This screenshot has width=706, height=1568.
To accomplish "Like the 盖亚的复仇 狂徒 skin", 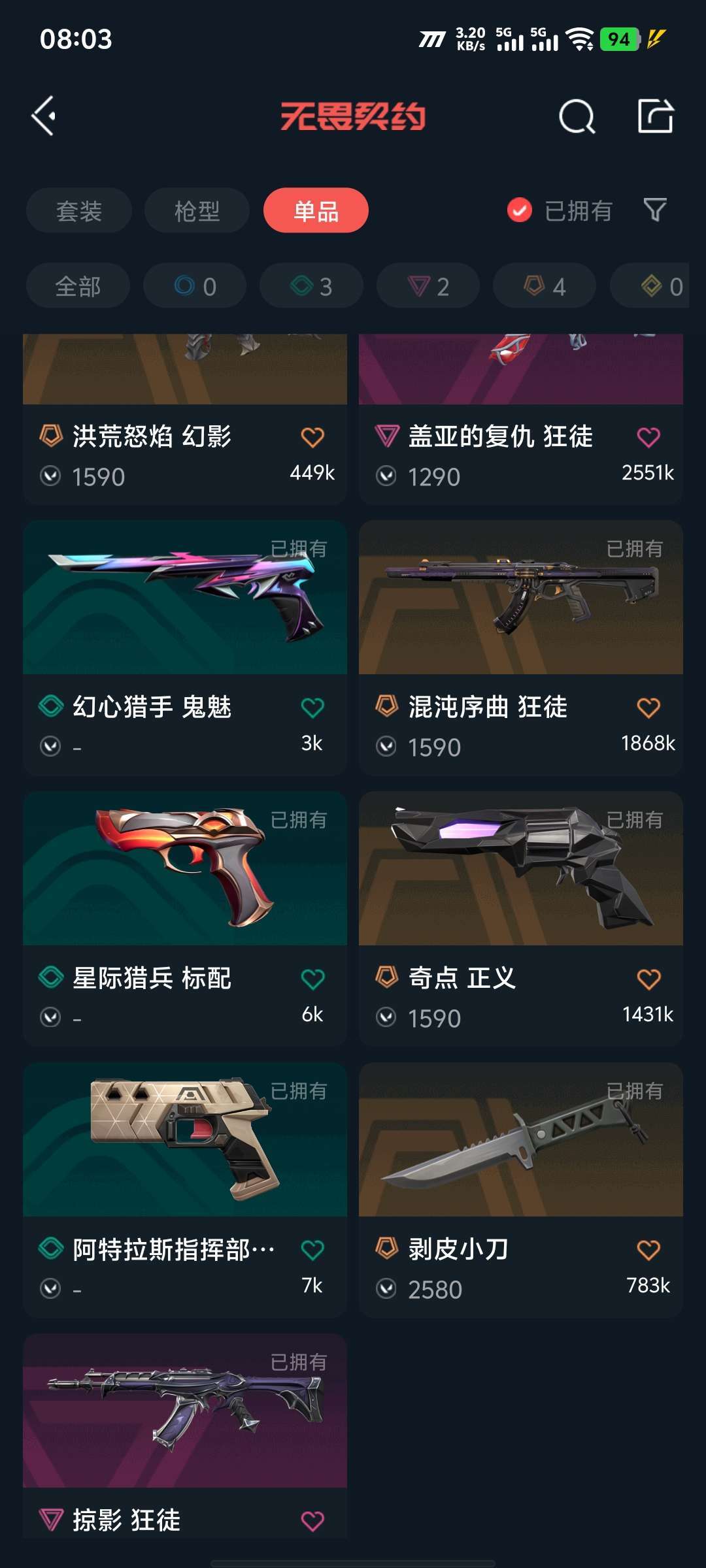I will 648,437.
